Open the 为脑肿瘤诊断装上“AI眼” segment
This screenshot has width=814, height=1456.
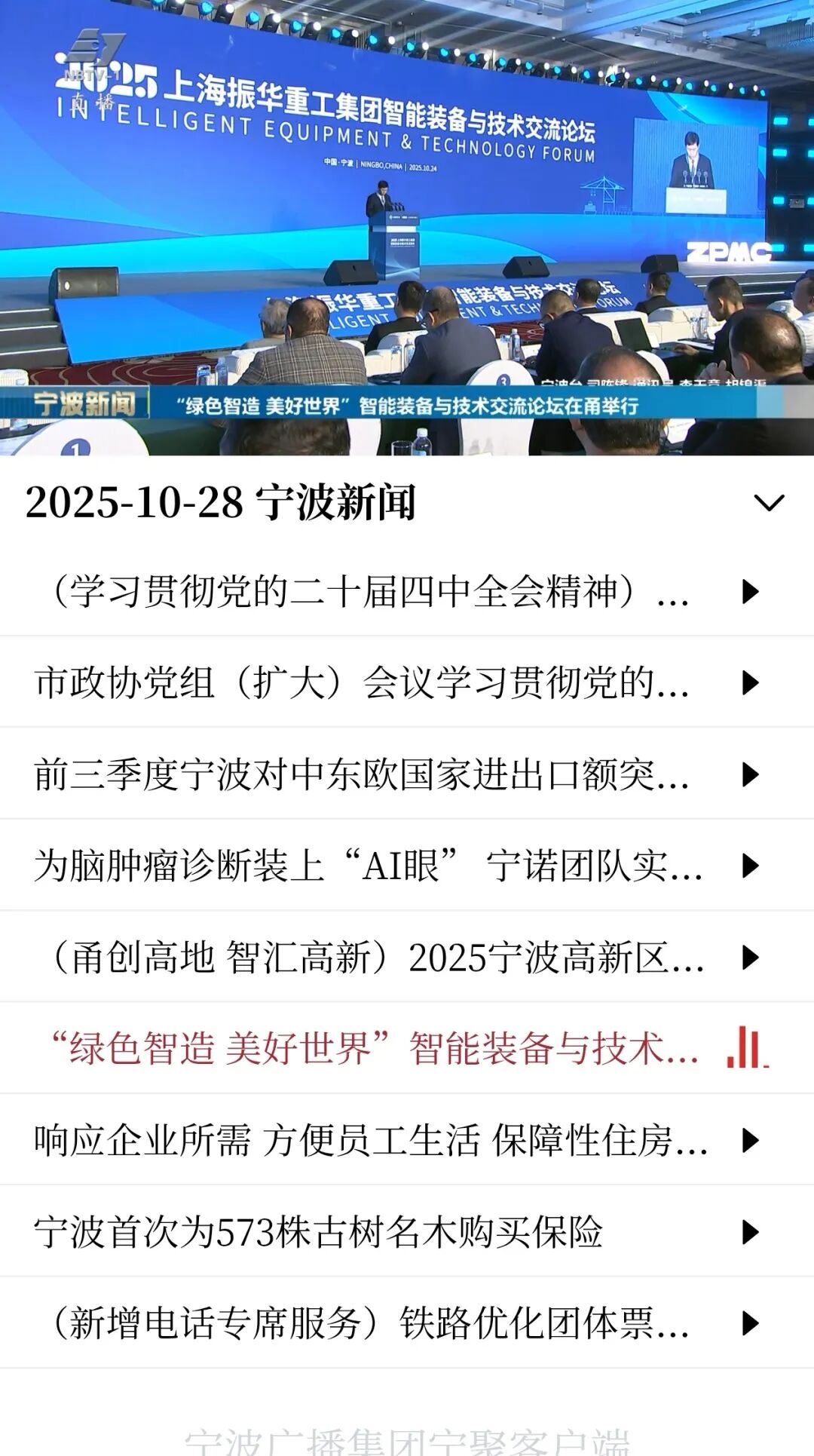pos(368,866)
